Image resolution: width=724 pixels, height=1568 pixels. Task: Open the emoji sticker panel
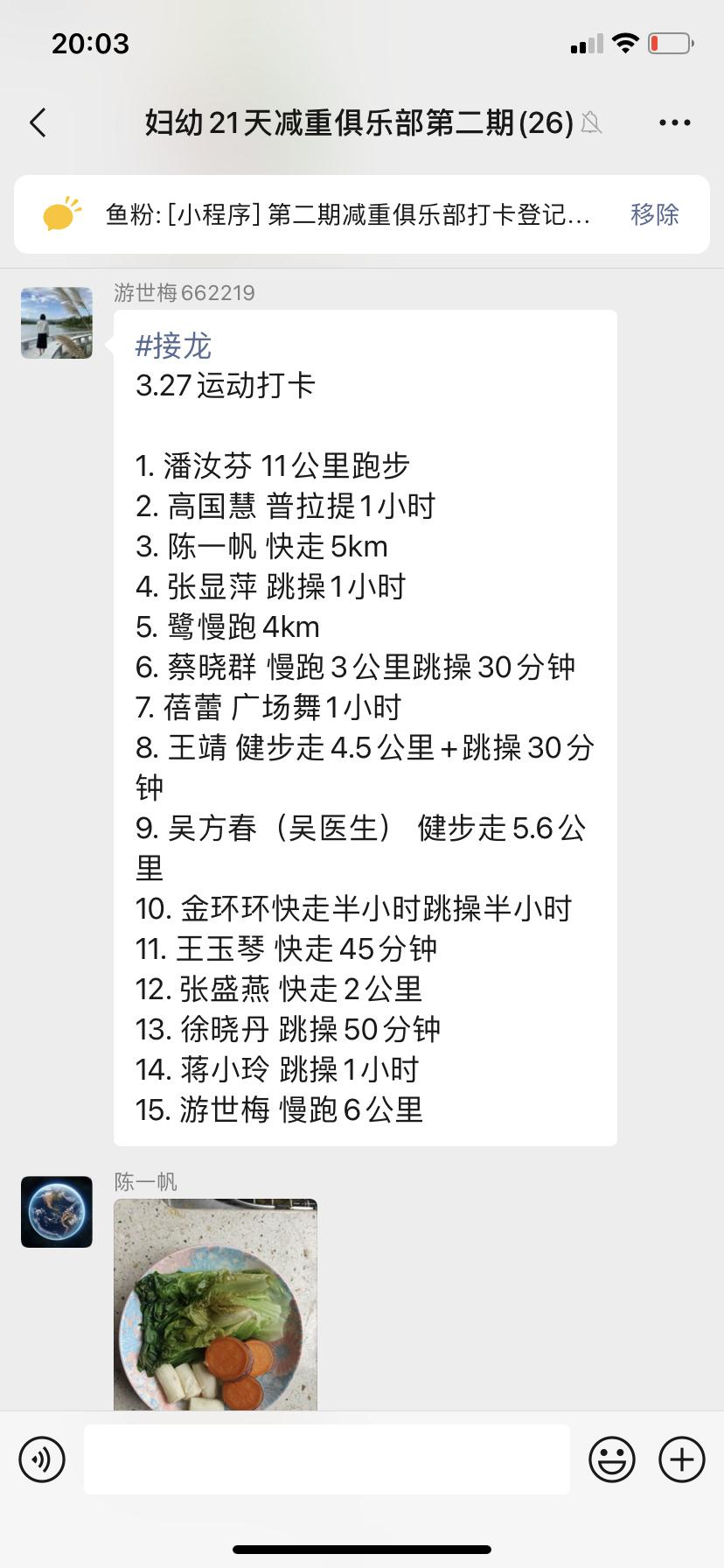(x=611, y=1459)
